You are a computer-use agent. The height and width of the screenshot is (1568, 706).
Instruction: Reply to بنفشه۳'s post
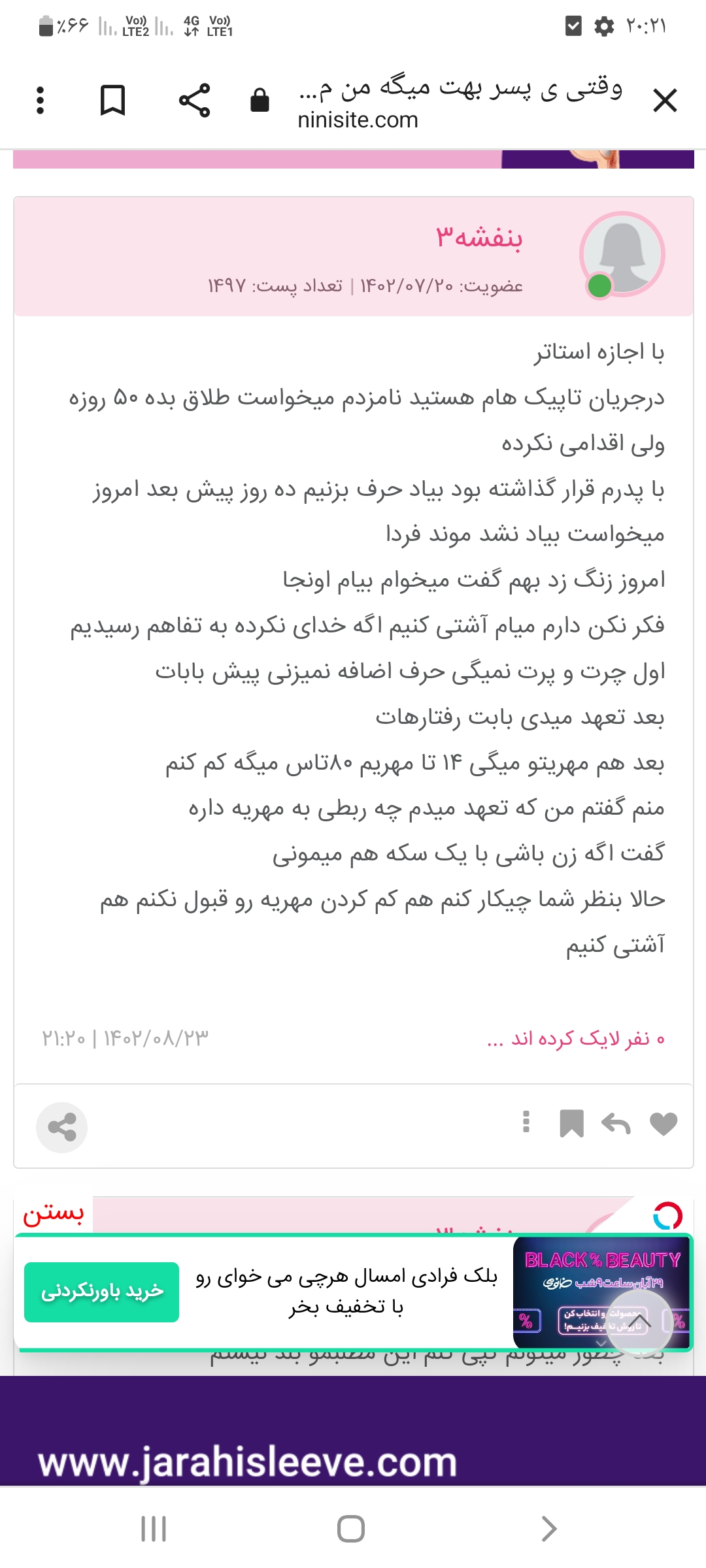click(x=616, y=1124)
